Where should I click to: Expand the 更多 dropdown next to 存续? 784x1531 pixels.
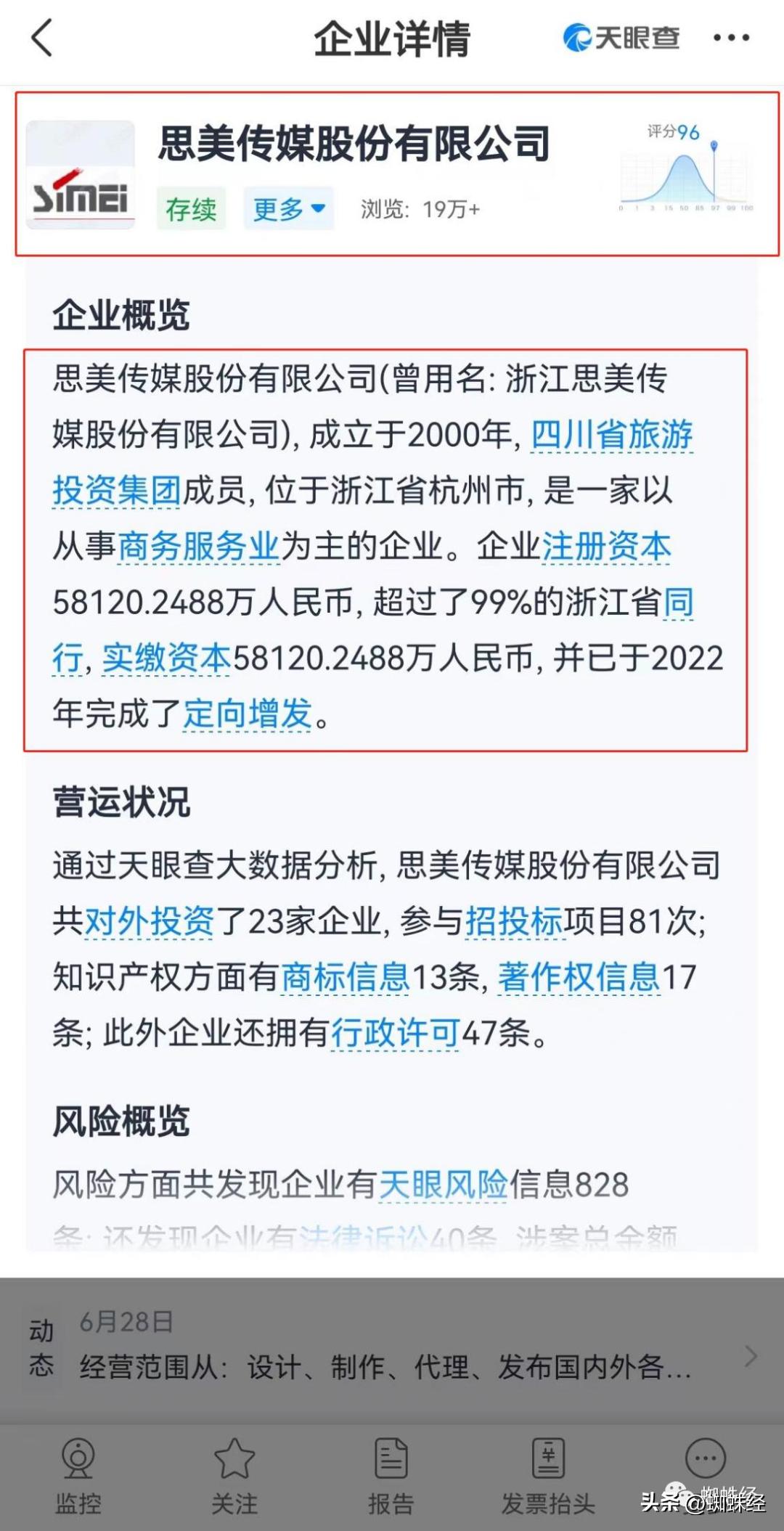(x=288, y=210)
